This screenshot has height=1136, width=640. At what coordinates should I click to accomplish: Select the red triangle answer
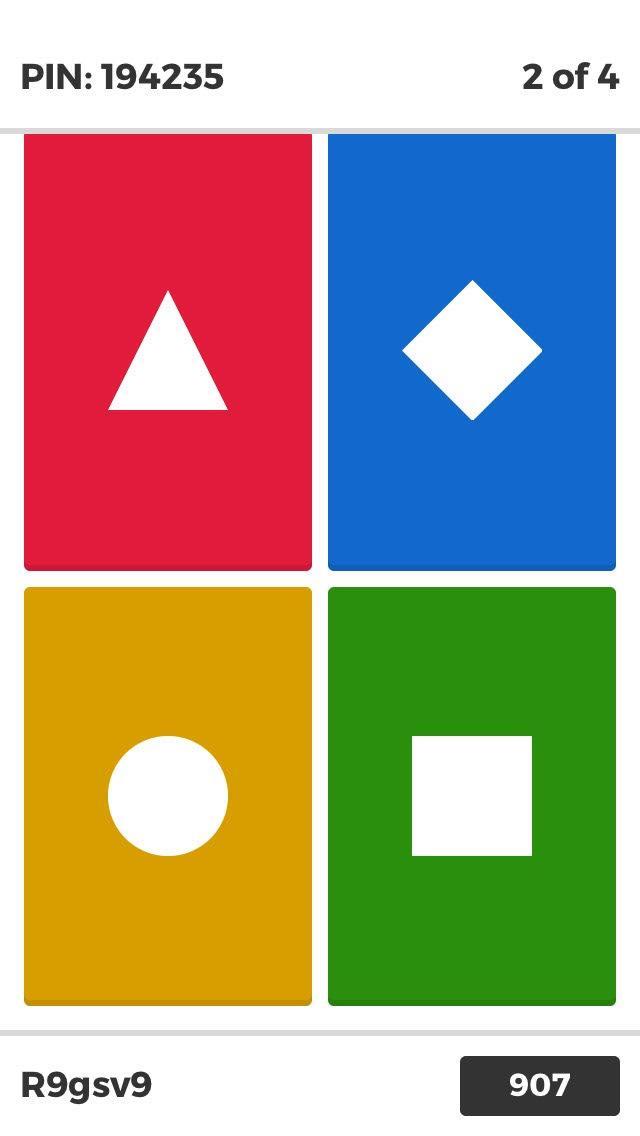(x=168, y=351)
